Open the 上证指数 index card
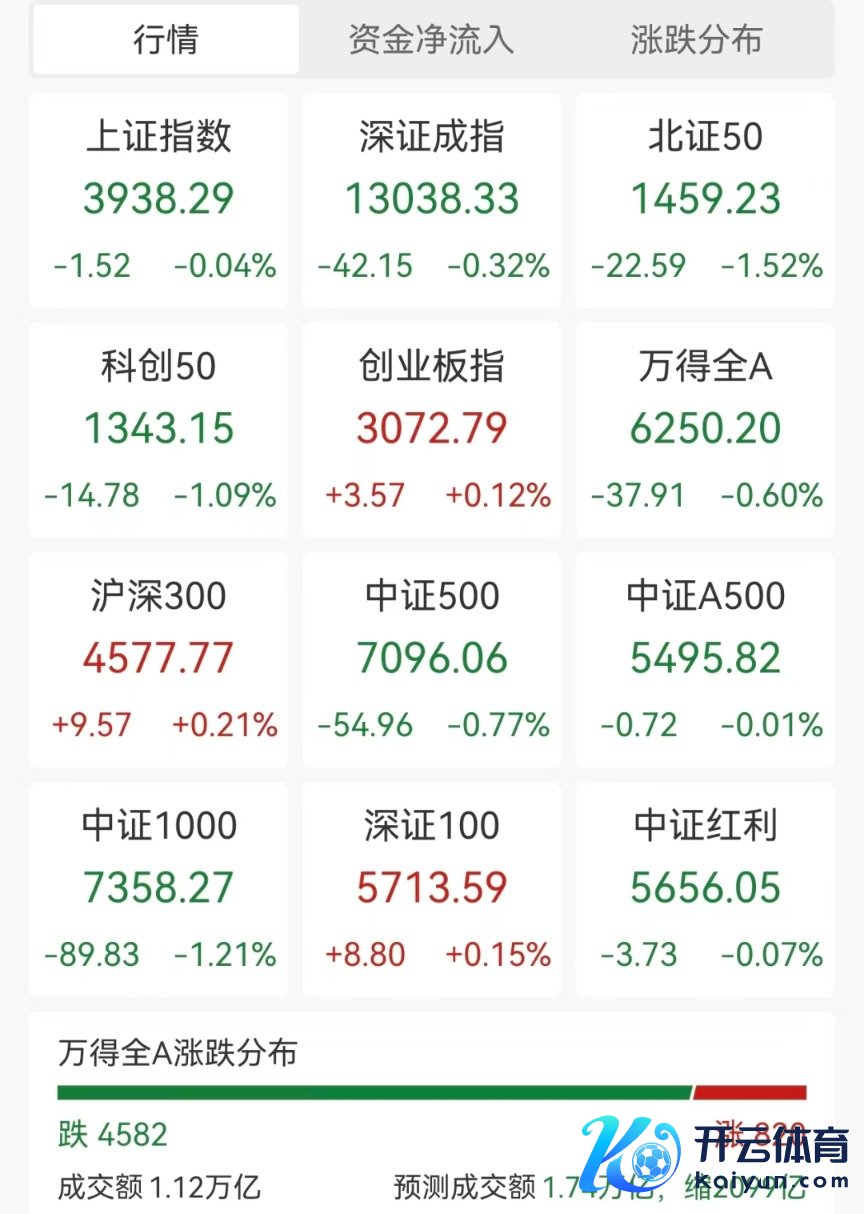The width and height of the screenshot is (864, 1214). click(x=159, y=200)
